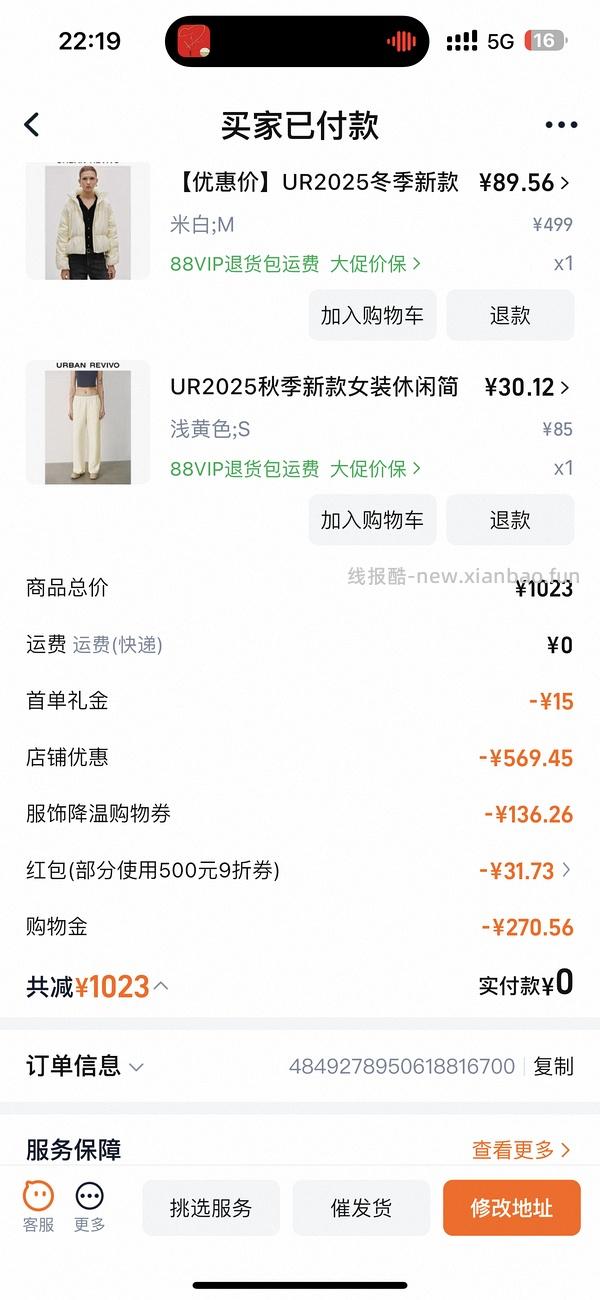Image resolution: width=600 pixels, height=1300 pixels.
Task: Open 查看更多 under 服务保障
Action: pos(521,1150)
